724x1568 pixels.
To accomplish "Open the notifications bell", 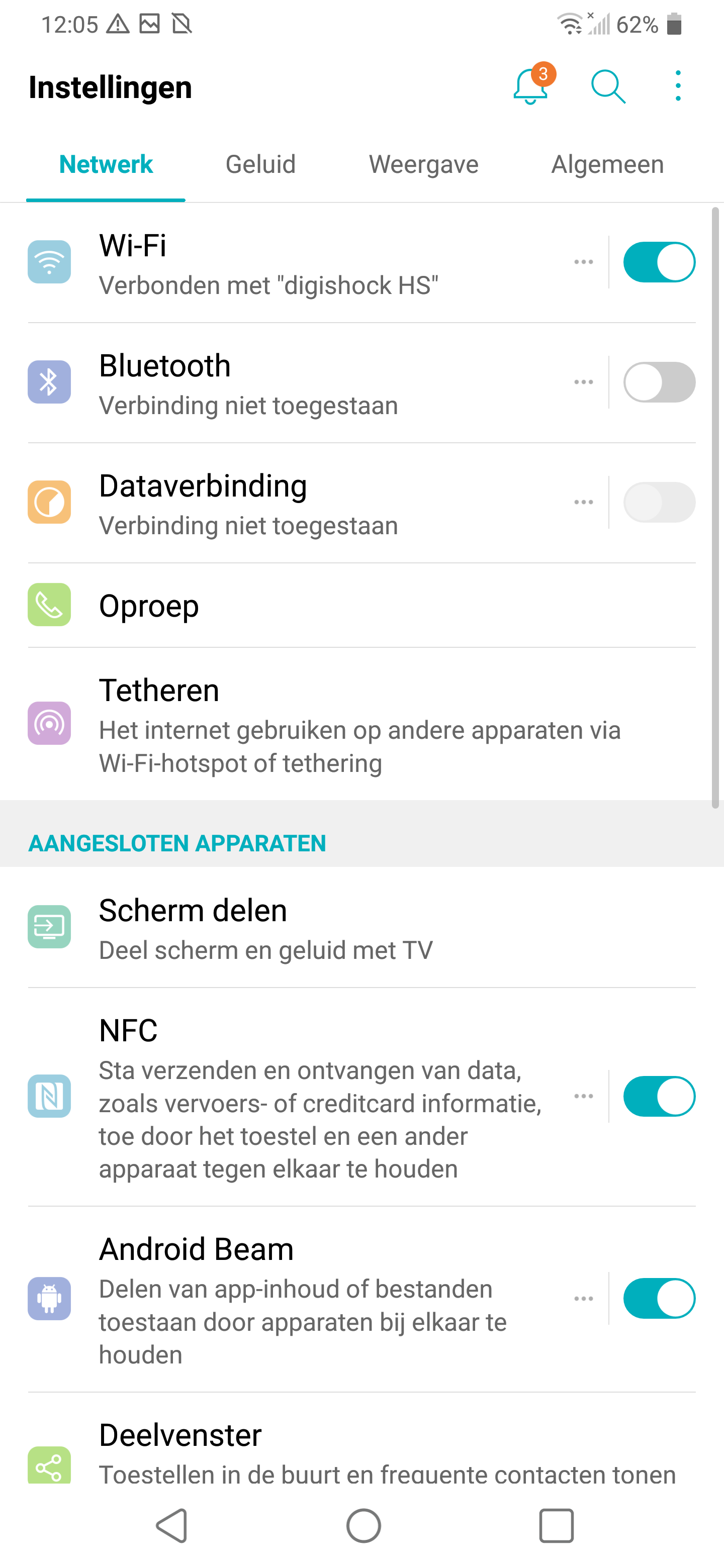I will [x=531, y=86].
